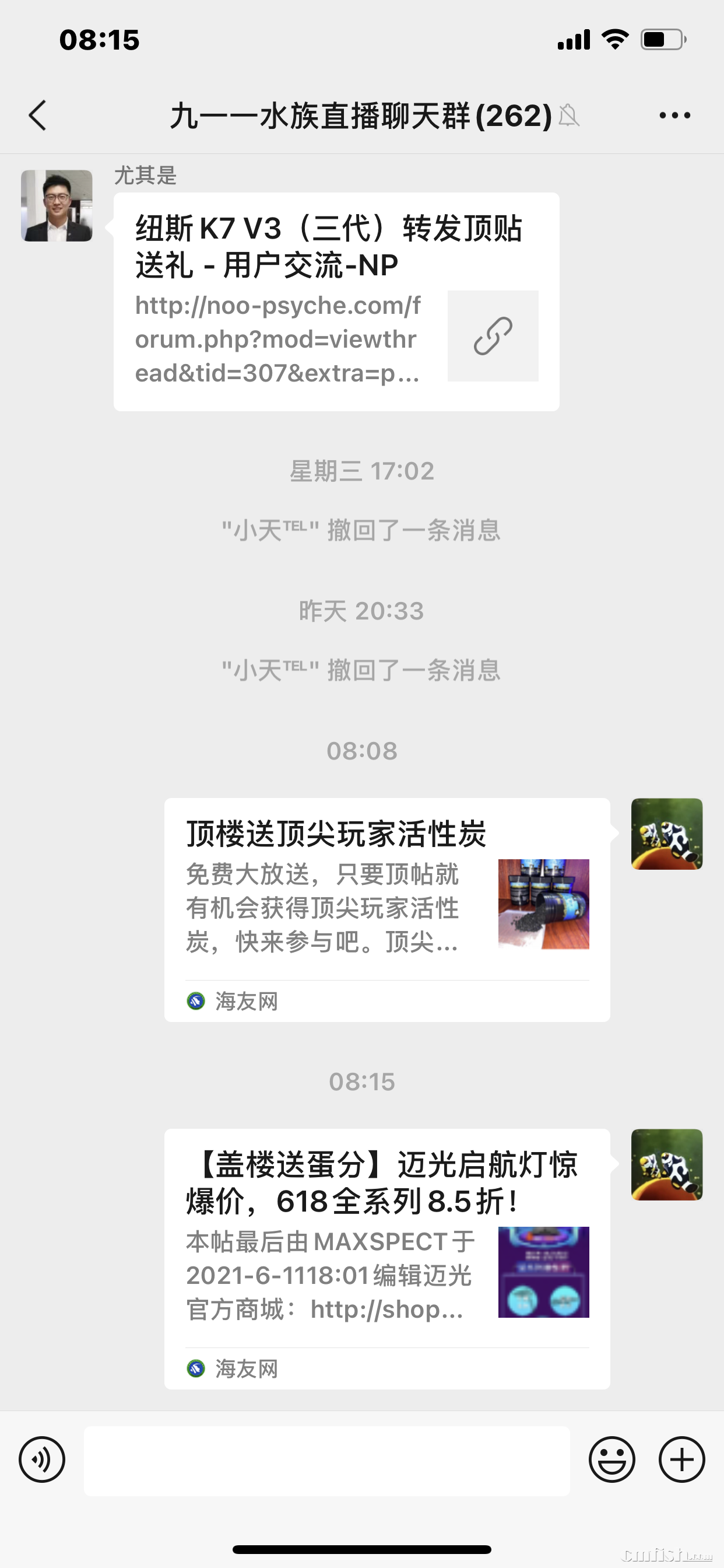Open the emoji sticker panel
Screen dimensions: 724x1568
click(x=611, y=1459)
